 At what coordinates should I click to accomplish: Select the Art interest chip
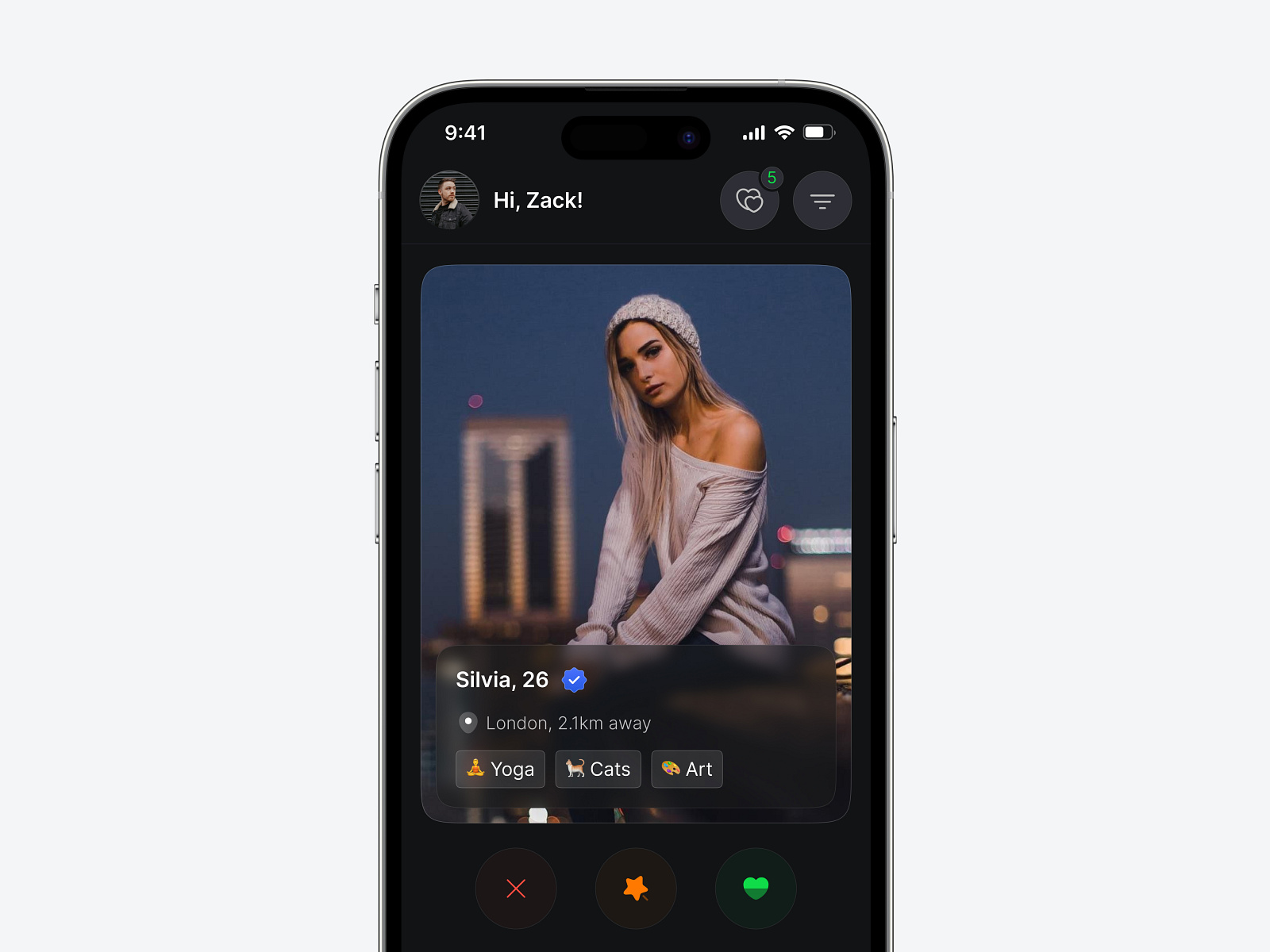(687, 769)
